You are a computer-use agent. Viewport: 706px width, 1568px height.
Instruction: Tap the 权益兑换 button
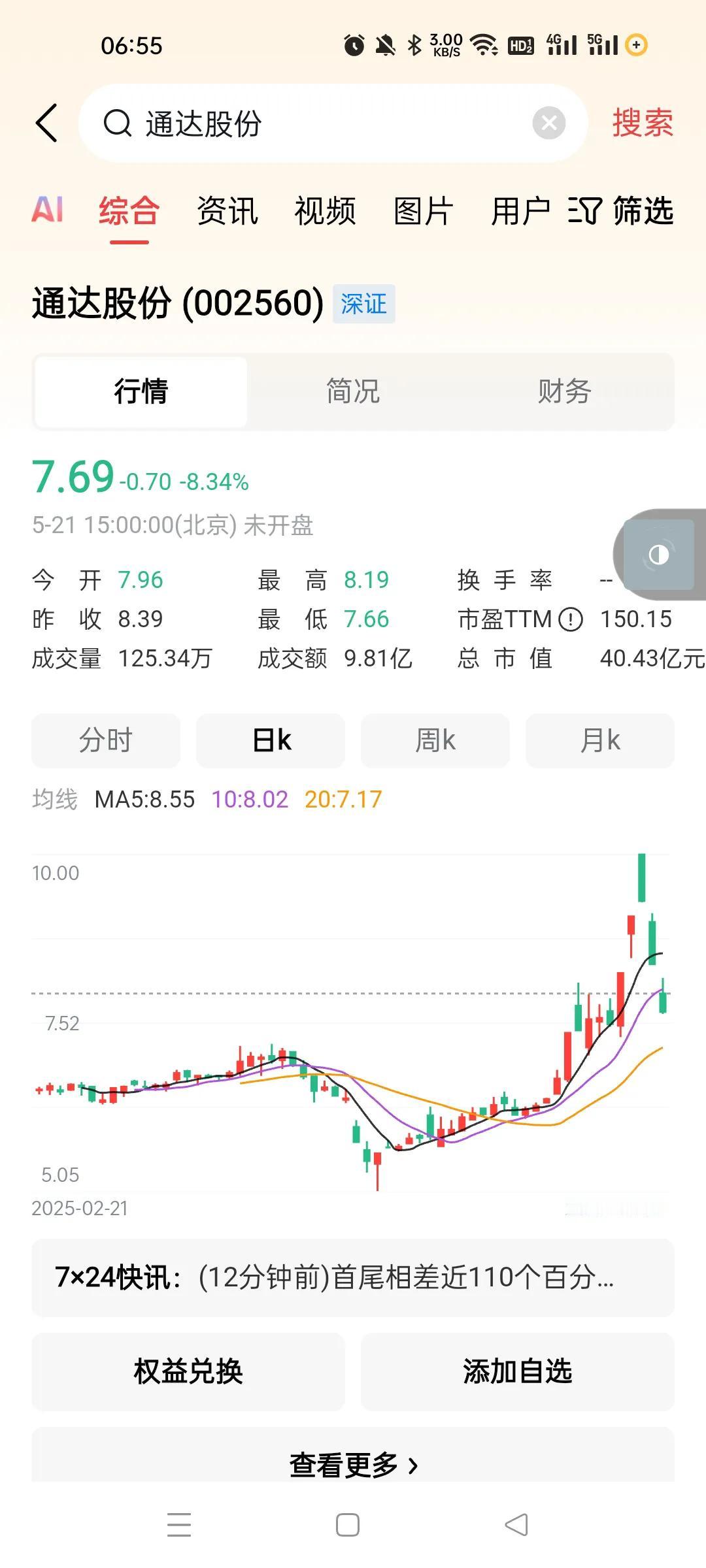point(188,1371)
